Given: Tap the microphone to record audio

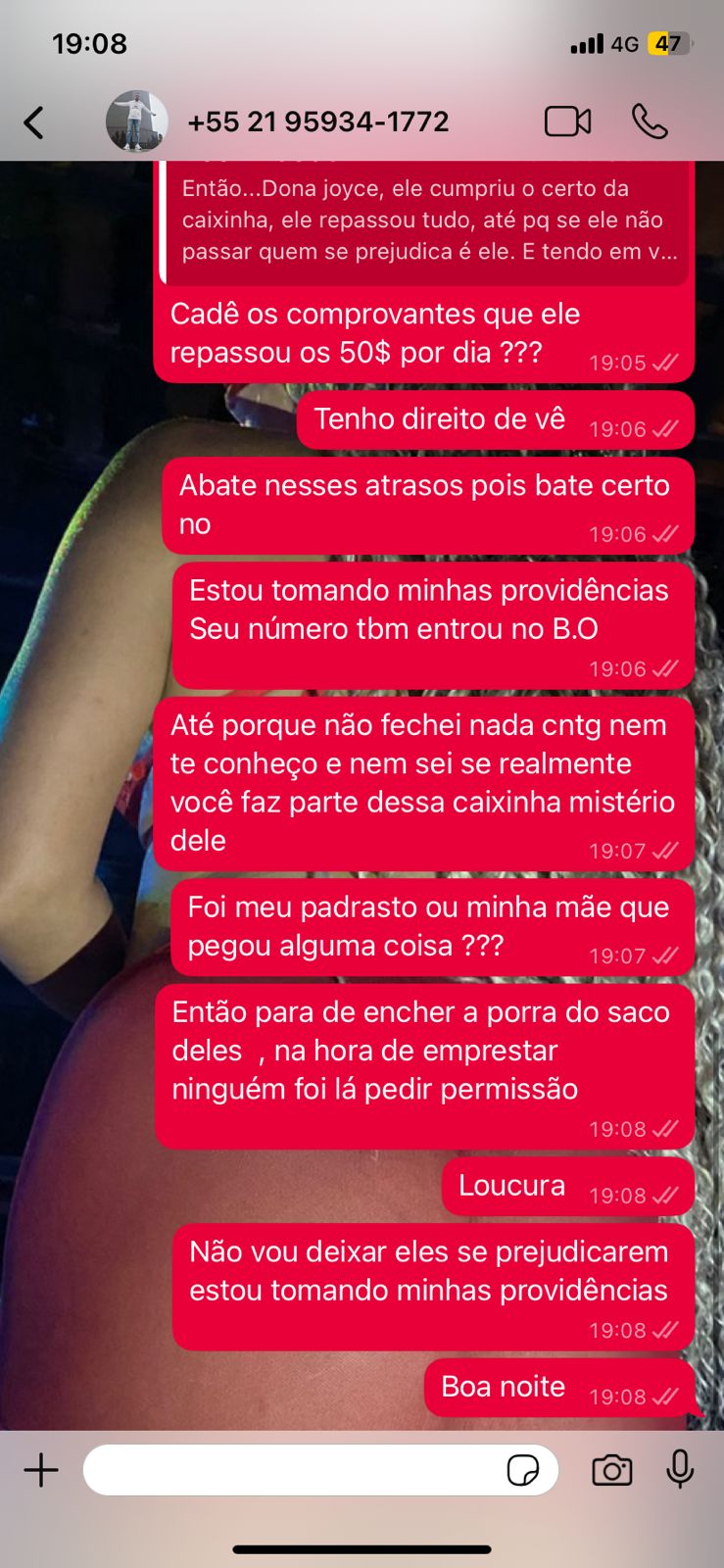Looking at the screenshot, I should tap(680, 1470).
